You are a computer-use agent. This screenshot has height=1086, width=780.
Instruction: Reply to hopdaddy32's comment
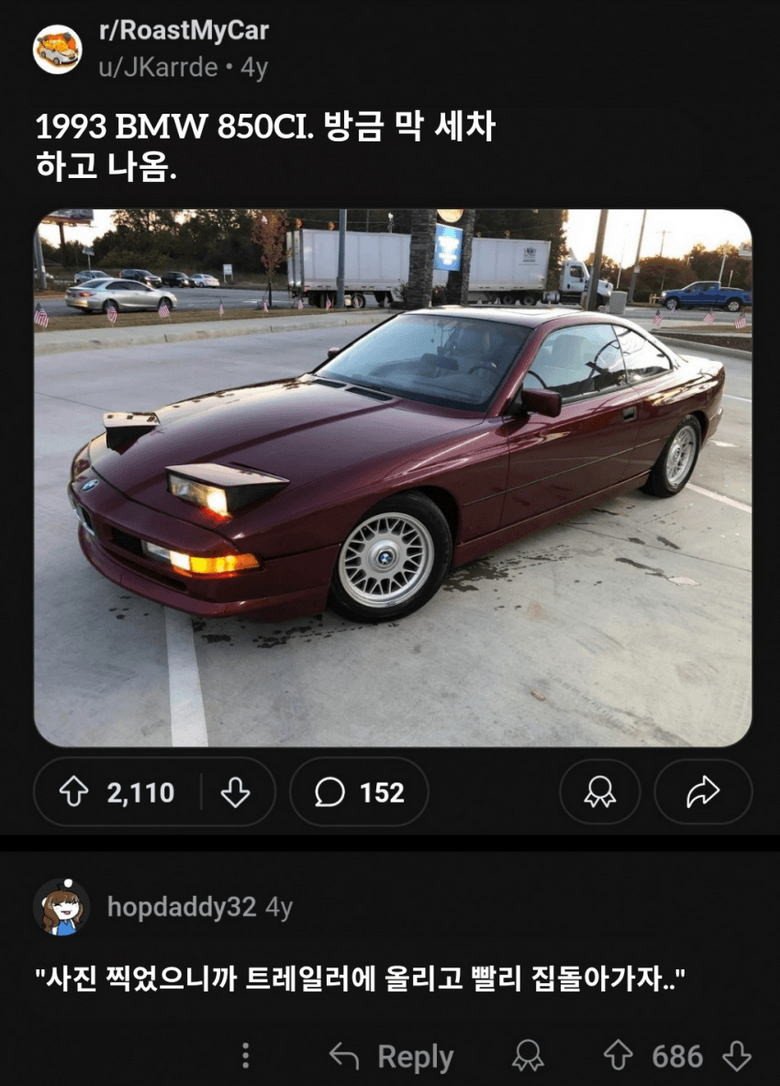pyautogui.click(x=392, y=1056)
